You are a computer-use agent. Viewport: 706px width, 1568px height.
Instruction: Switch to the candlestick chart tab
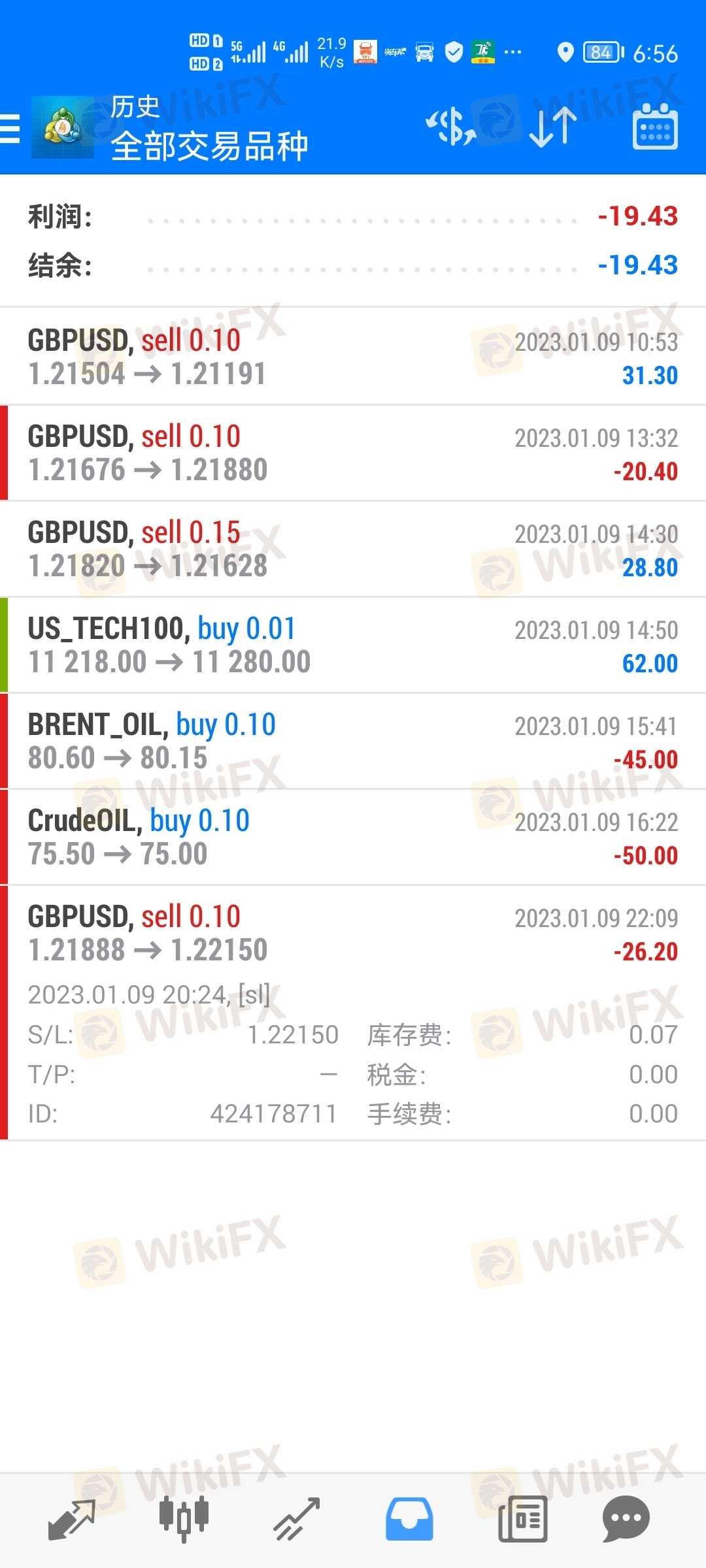coord(184,1519)
